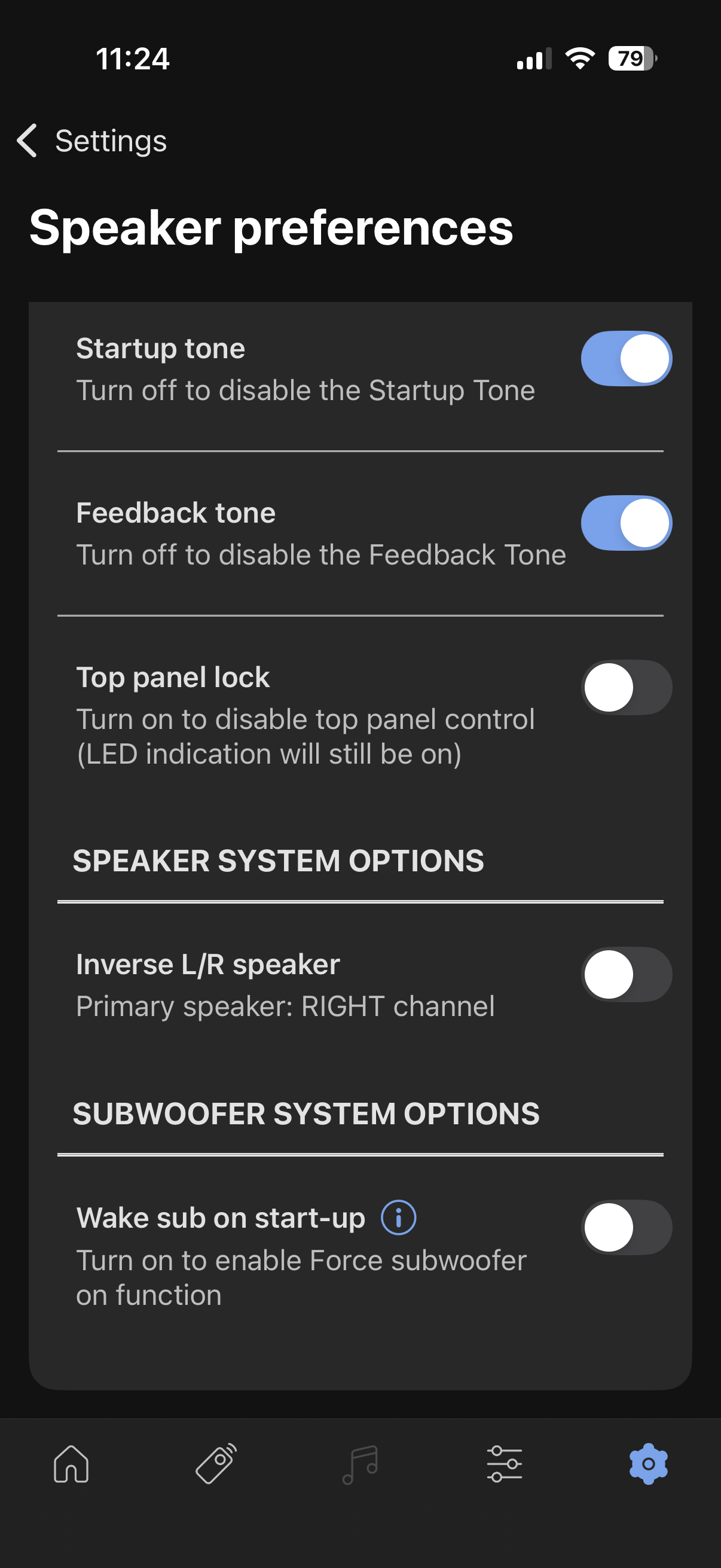The height and width of the screenshot is (1568, 721).
Task: Open the remote control tab
Action: pos(216,1464)
